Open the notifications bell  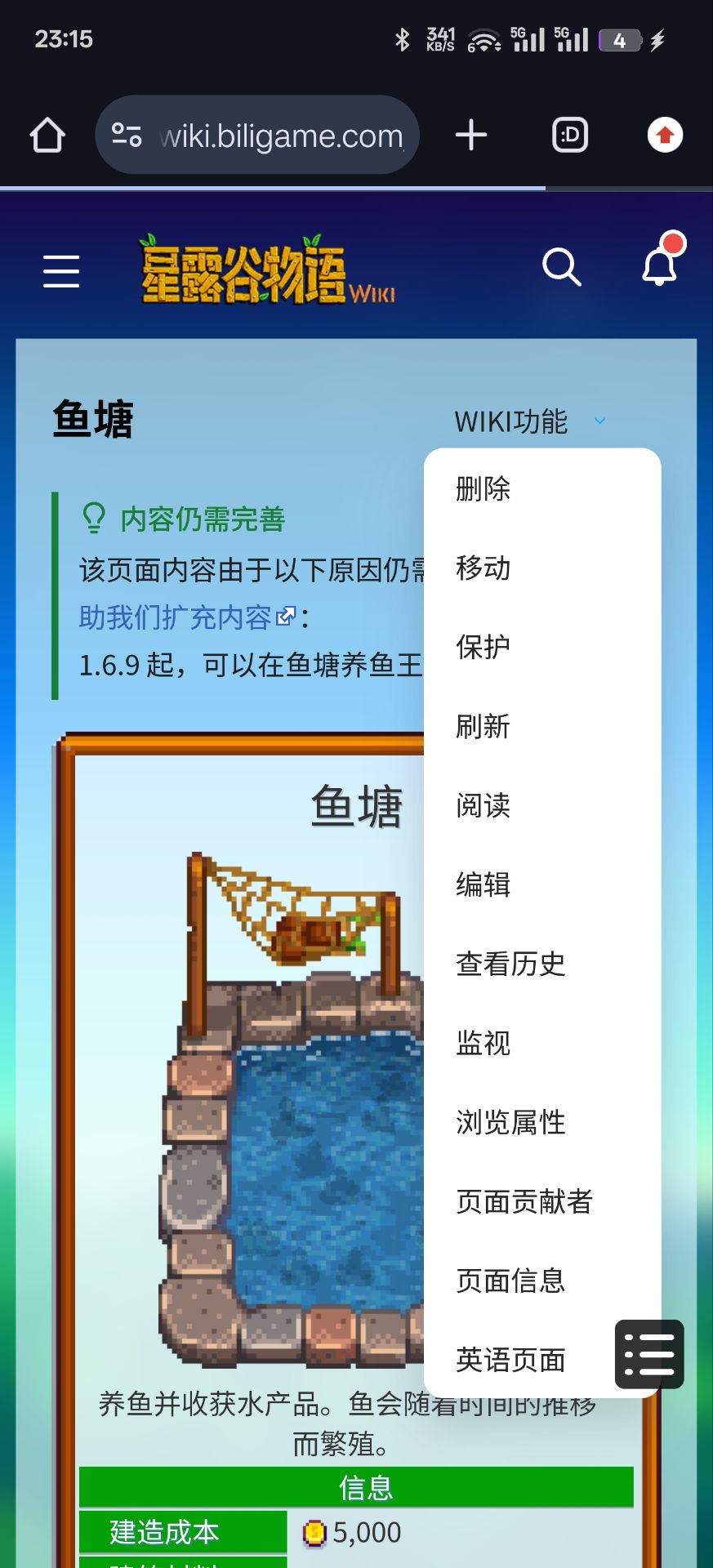[660, 263]
